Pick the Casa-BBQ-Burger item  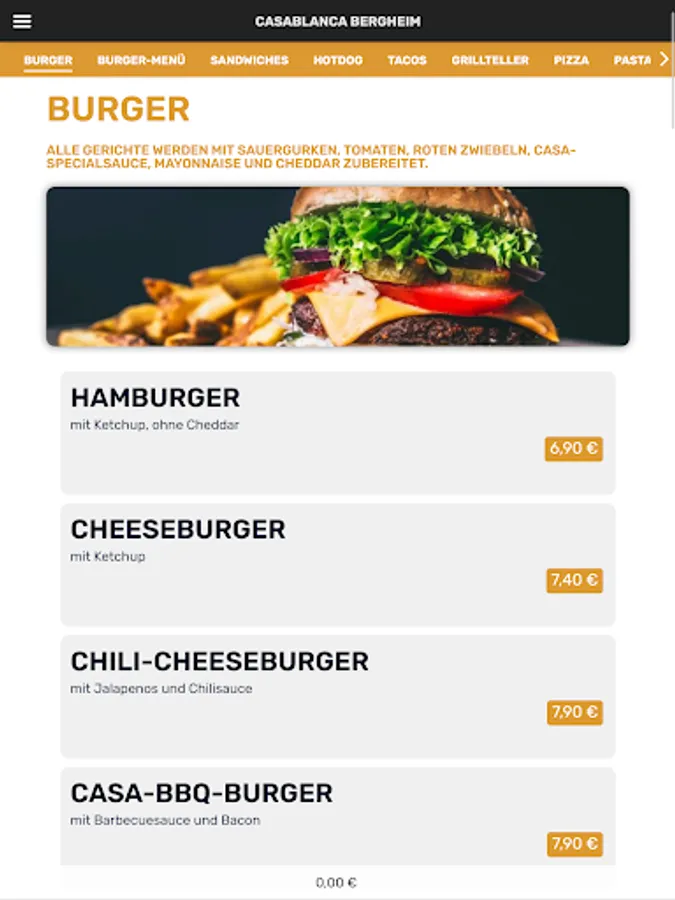pos(337,815)
